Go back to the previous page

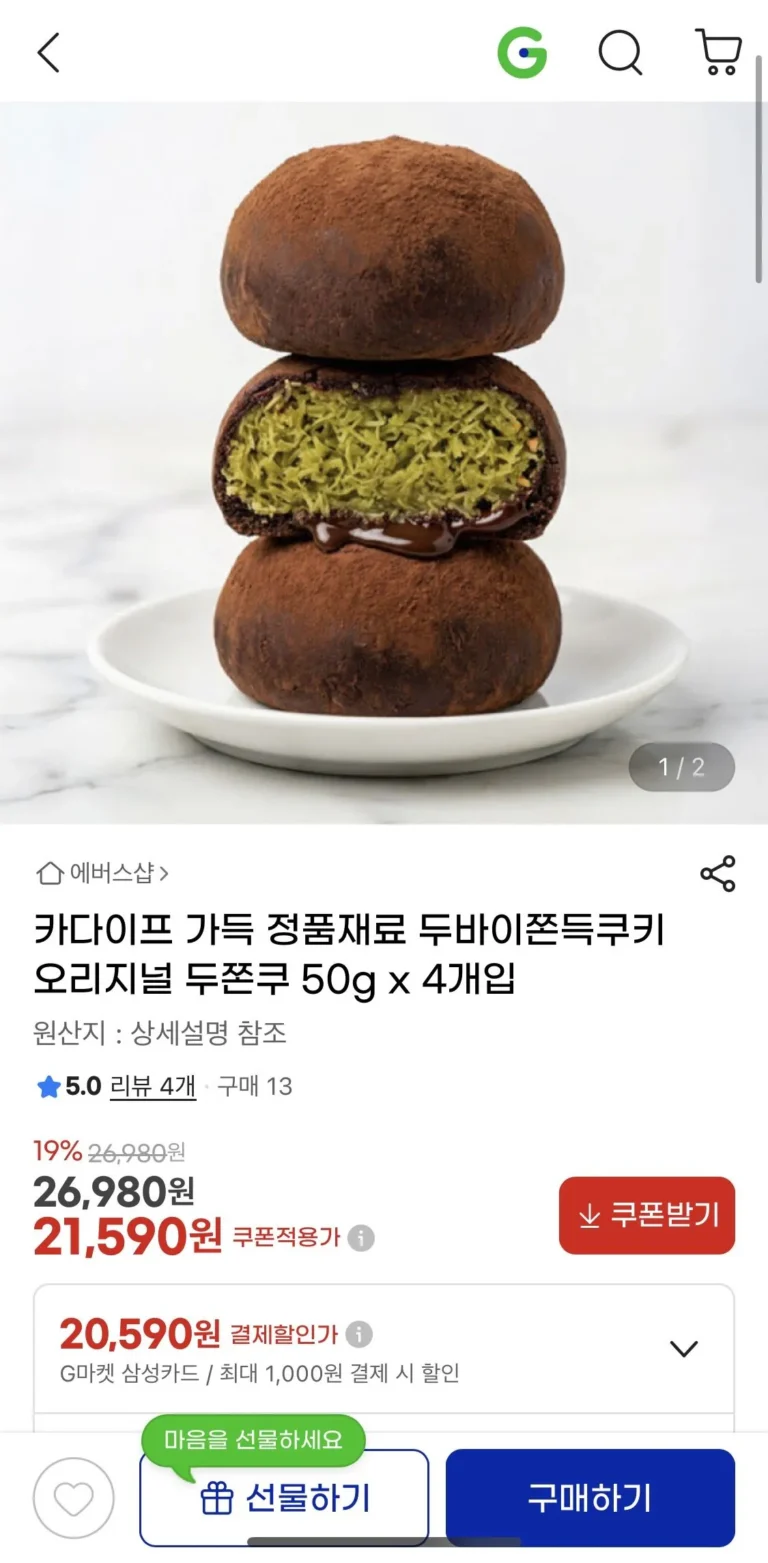(48, 52)
